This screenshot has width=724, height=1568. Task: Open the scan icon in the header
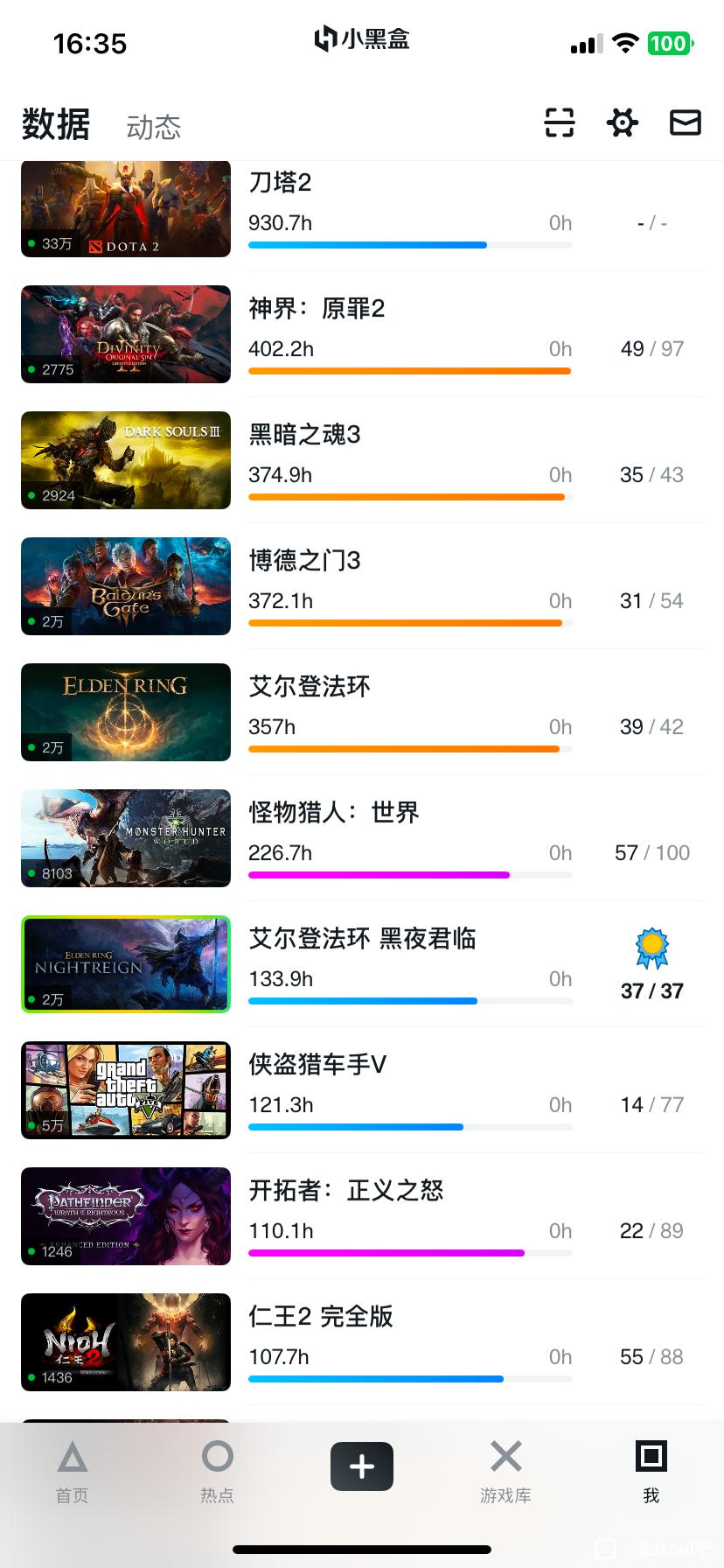[x=559, y=123]
